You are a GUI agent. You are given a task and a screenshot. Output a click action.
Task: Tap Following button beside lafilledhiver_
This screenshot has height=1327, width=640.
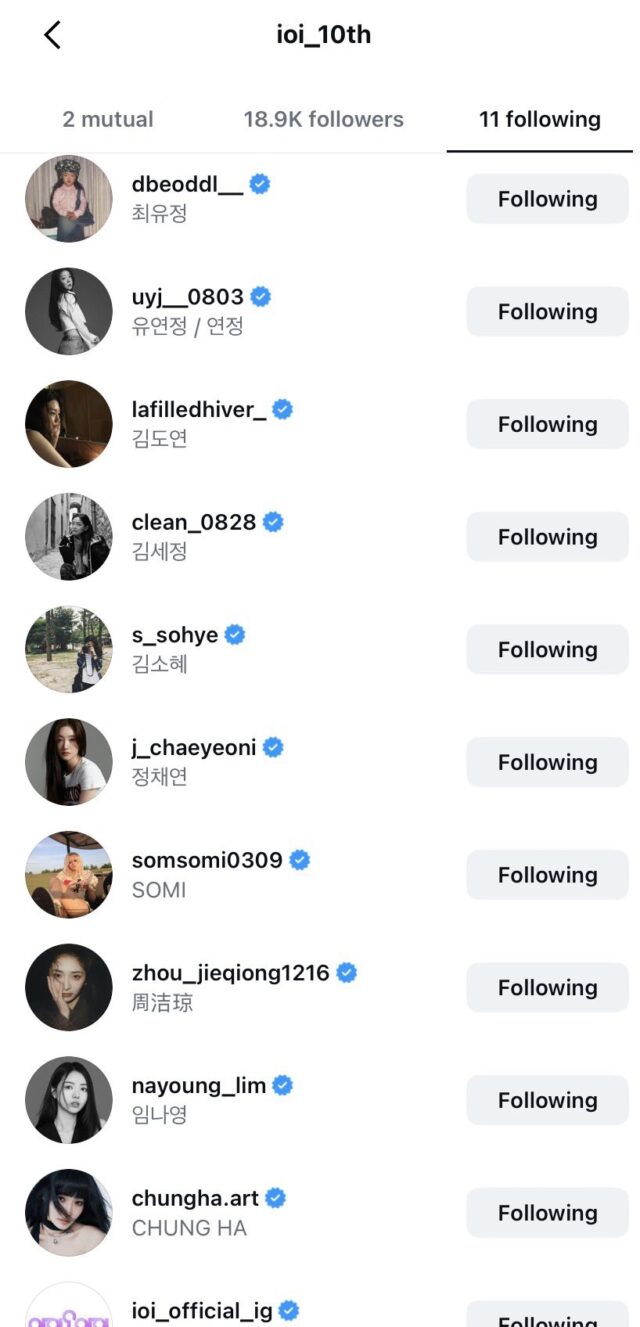[547, 424]
